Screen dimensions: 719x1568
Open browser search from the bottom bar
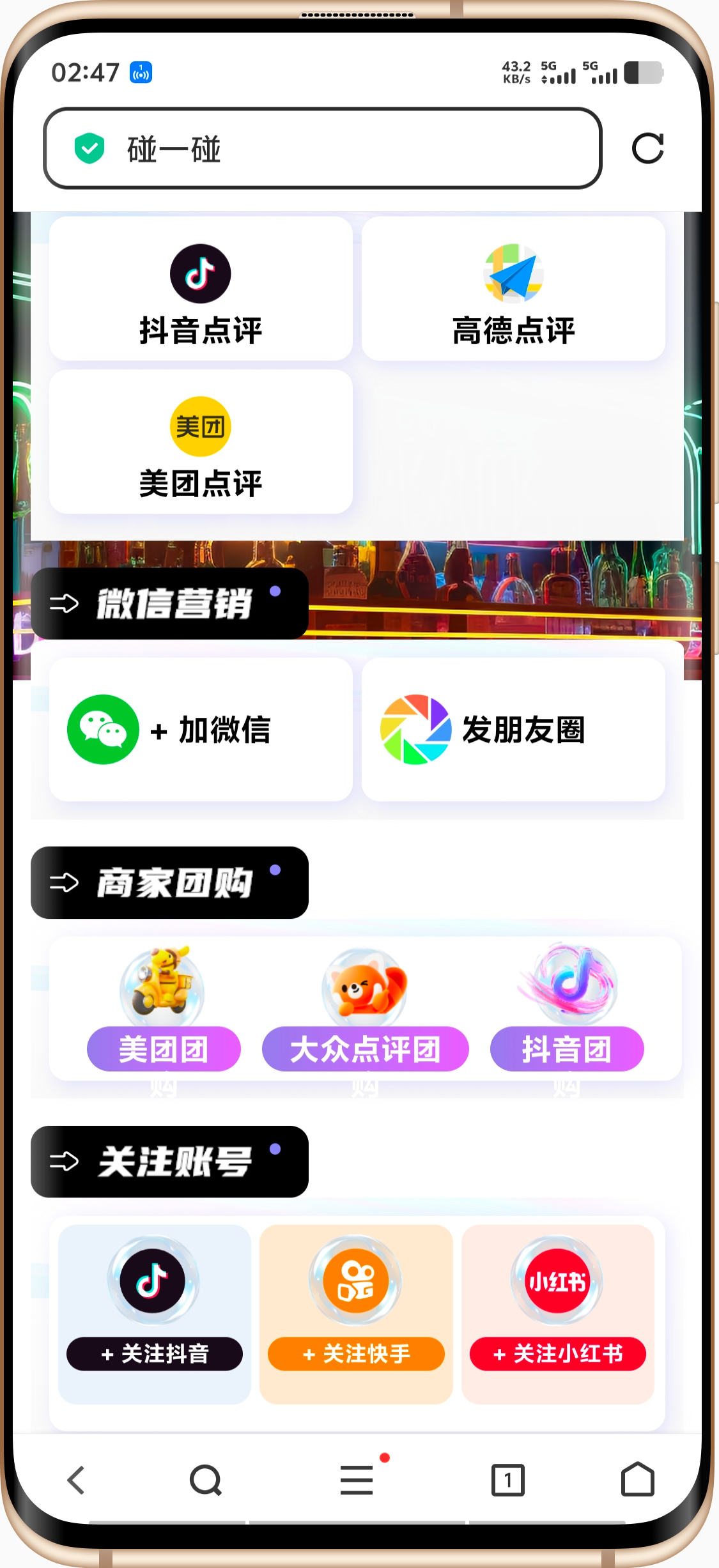coord(206,1480)
